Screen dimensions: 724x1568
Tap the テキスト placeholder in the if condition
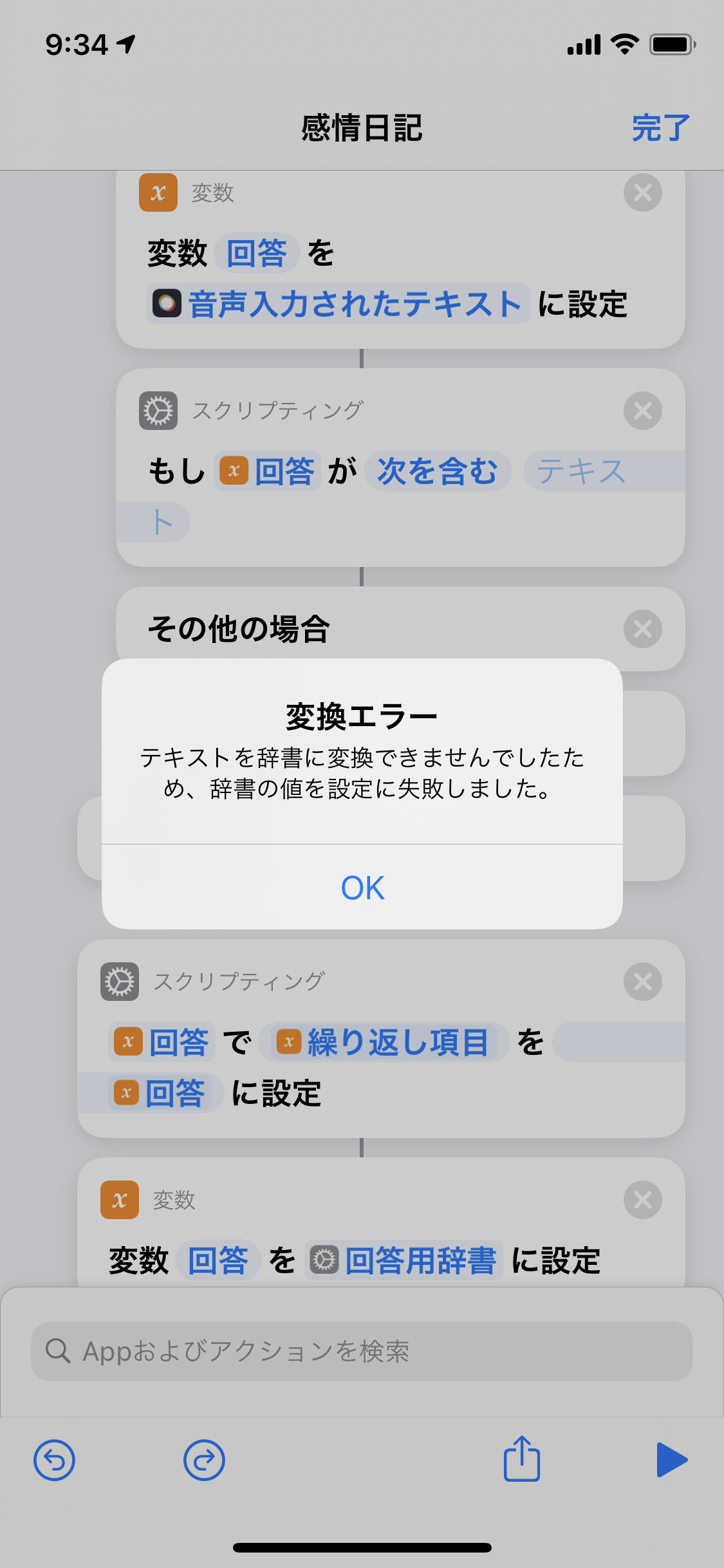581,471
